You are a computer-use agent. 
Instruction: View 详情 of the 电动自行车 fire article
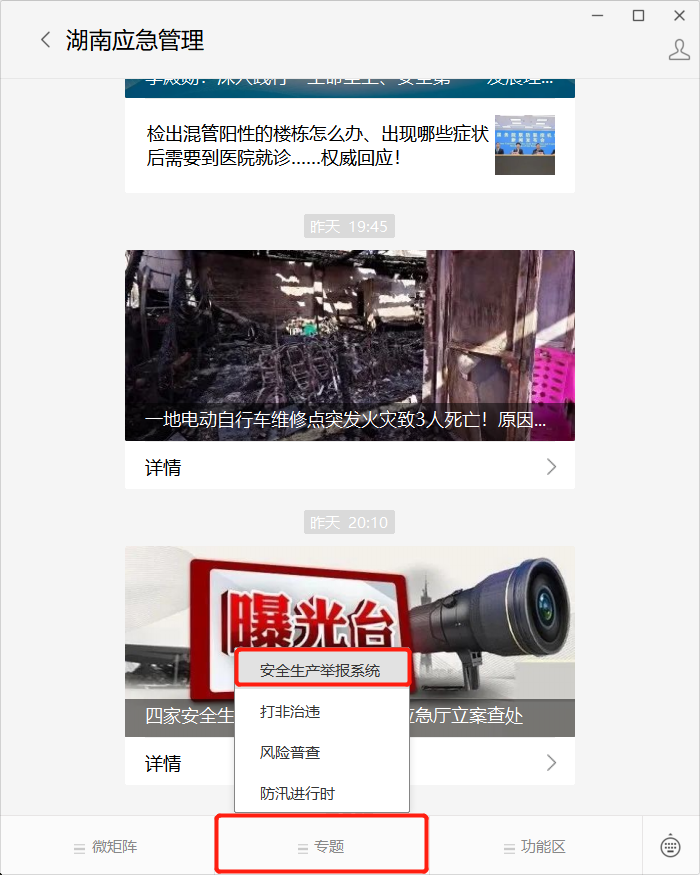(349, 467)
